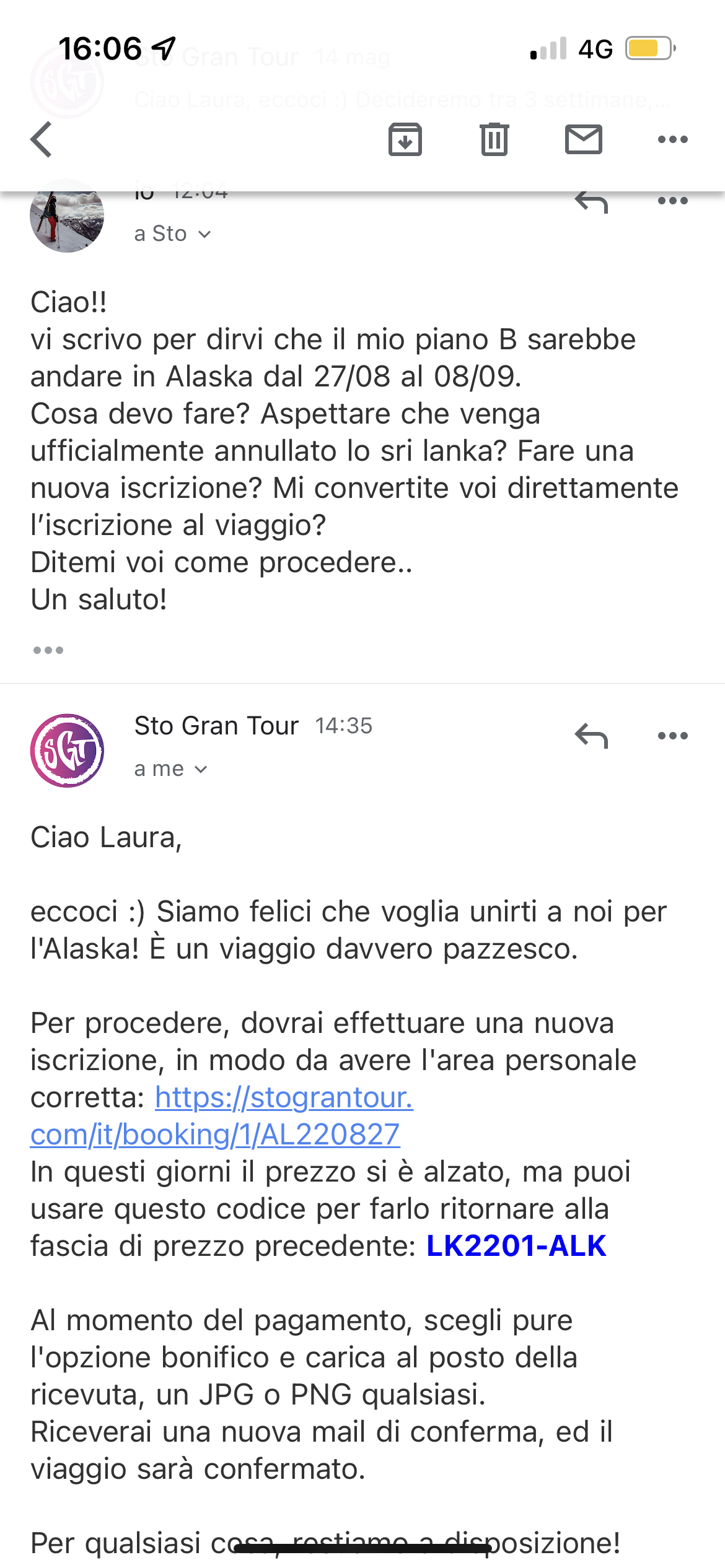Open the top toolbar overflow menu

tap(673, 139)
